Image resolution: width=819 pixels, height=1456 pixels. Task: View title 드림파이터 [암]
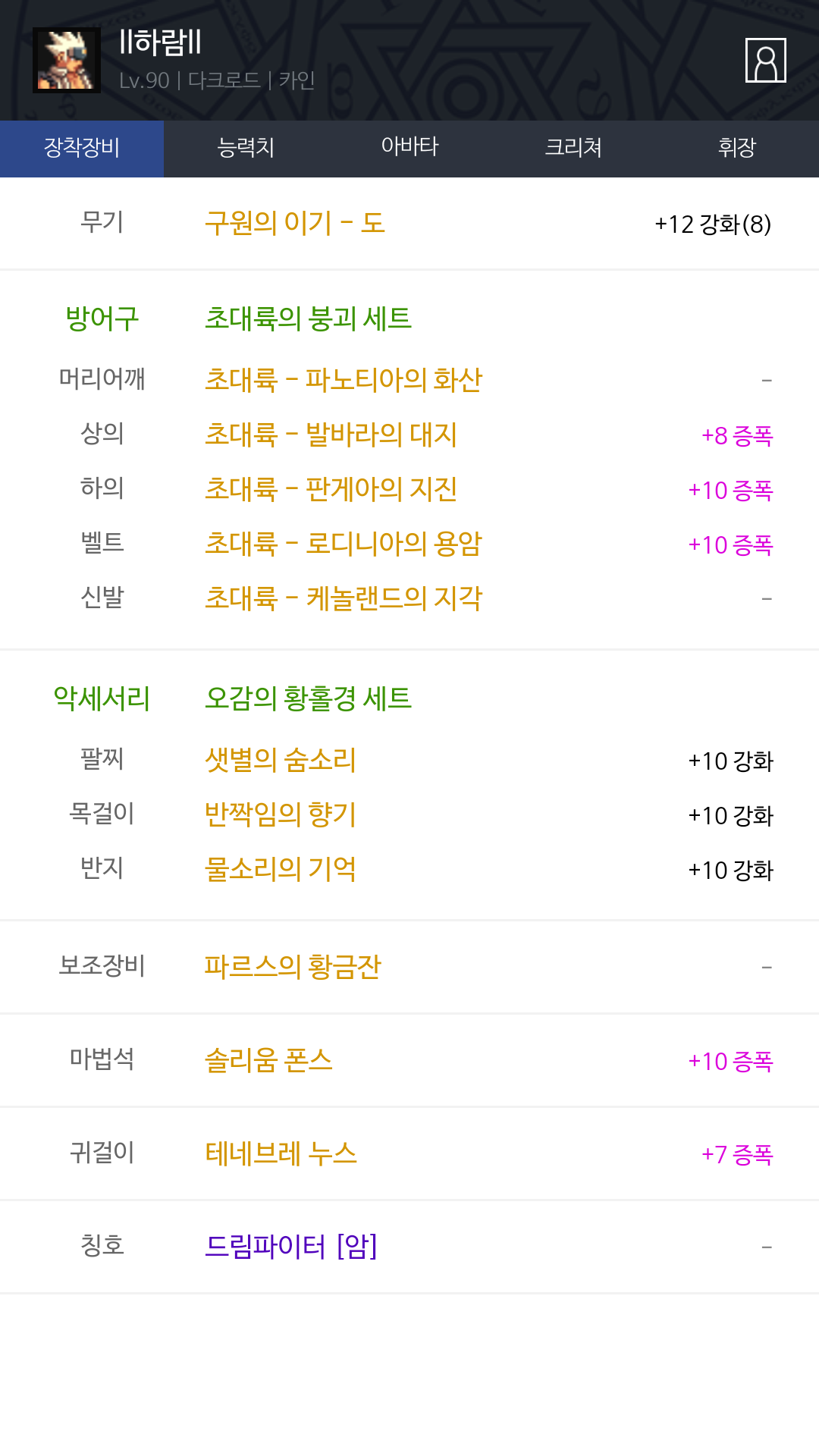click(291, 1246)
